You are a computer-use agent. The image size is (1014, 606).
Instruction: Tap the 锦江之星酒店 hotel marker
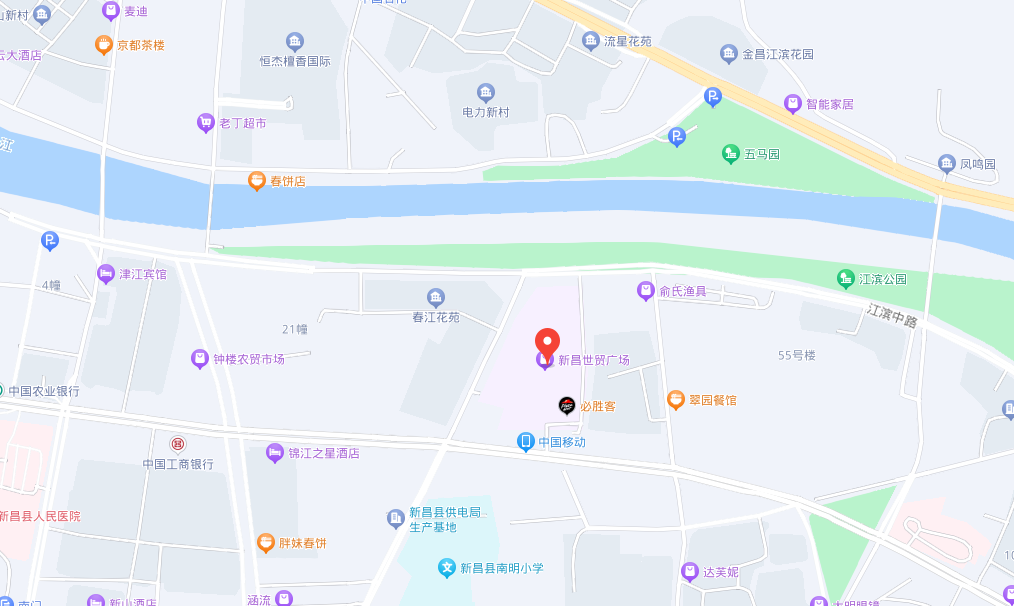[274, 453]
